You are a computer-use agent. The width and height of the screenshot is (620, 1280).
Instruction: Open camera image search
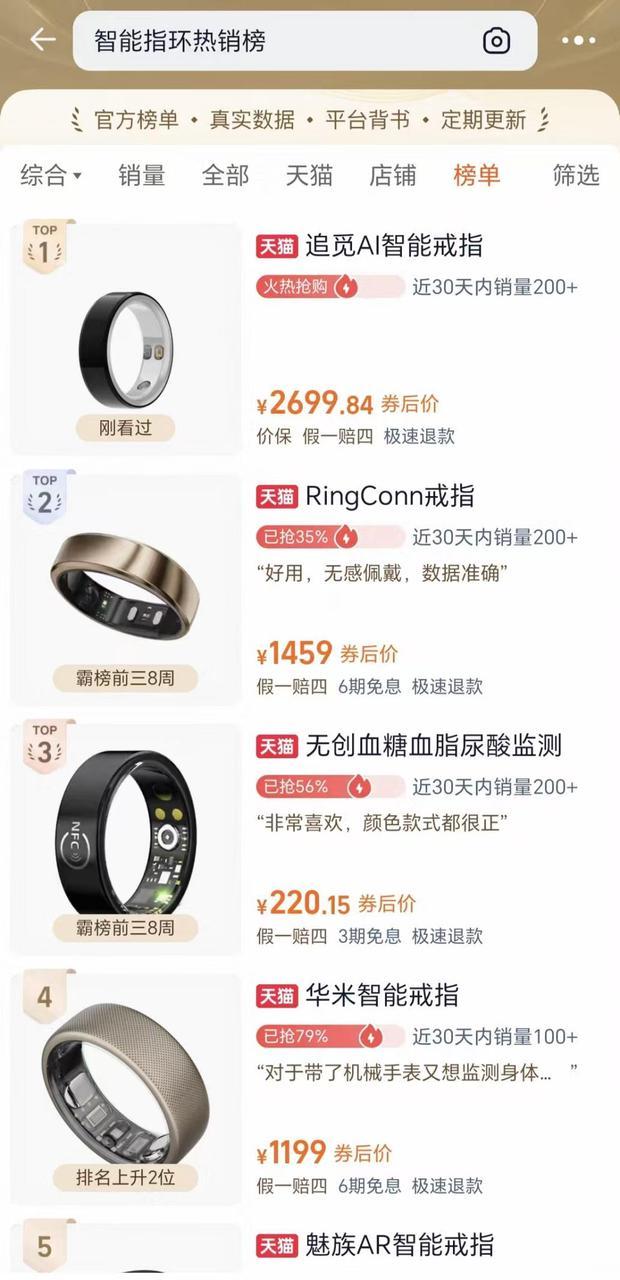(497, 41)
